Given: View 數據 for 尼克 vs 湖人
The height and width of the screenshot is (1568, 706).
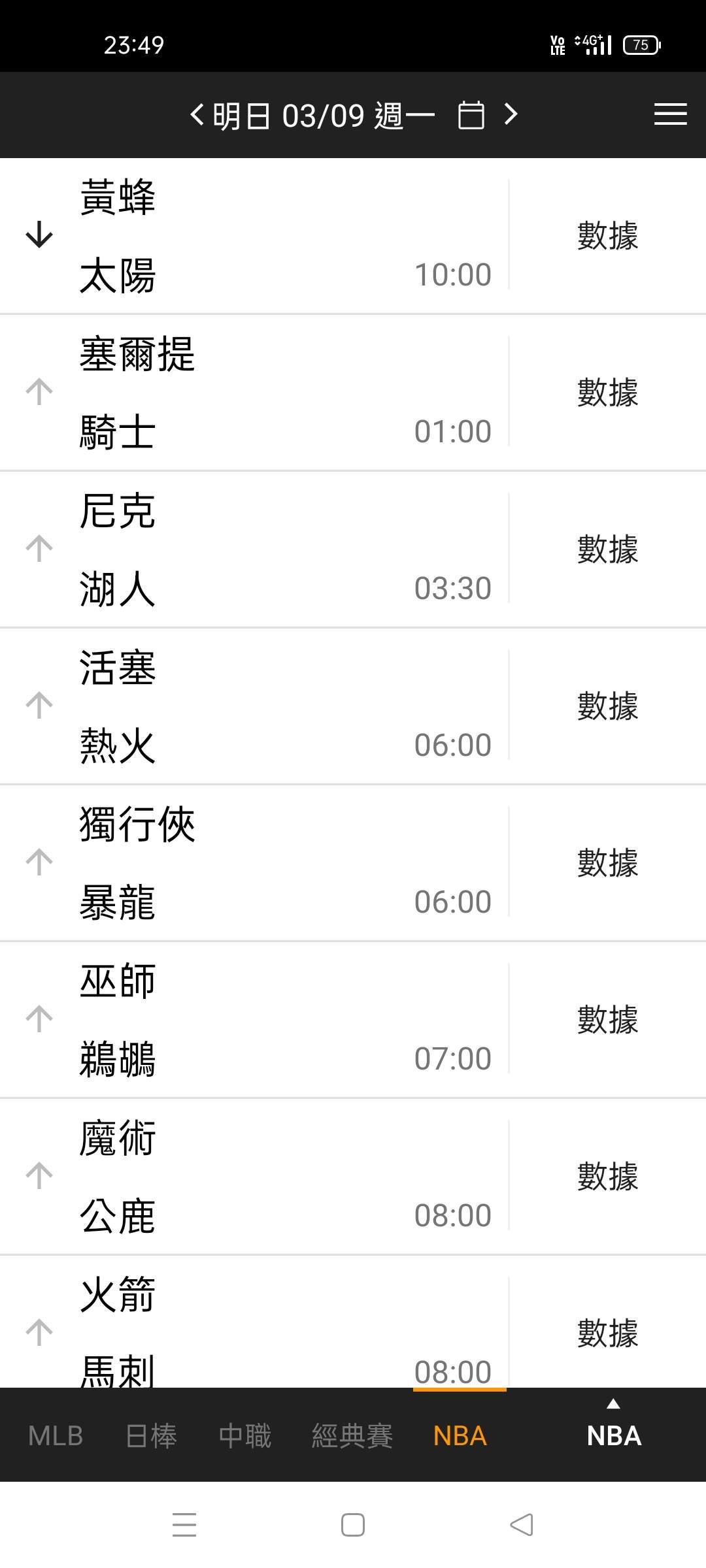Looking at the screenshot, I should pyautogui.click(x=607, y=549).
